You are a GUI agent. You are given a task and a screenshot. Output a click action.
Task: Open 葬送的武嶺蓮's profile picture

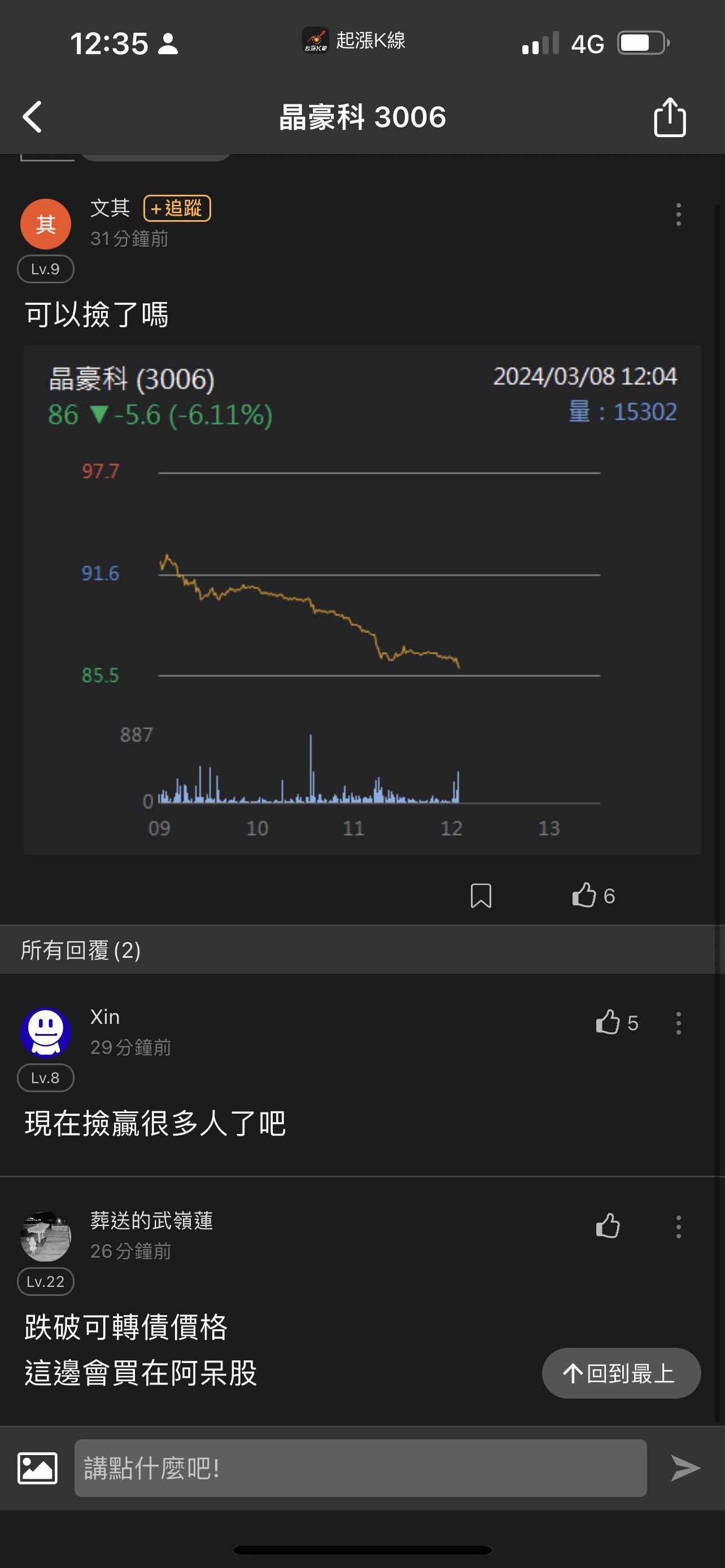46,1236
